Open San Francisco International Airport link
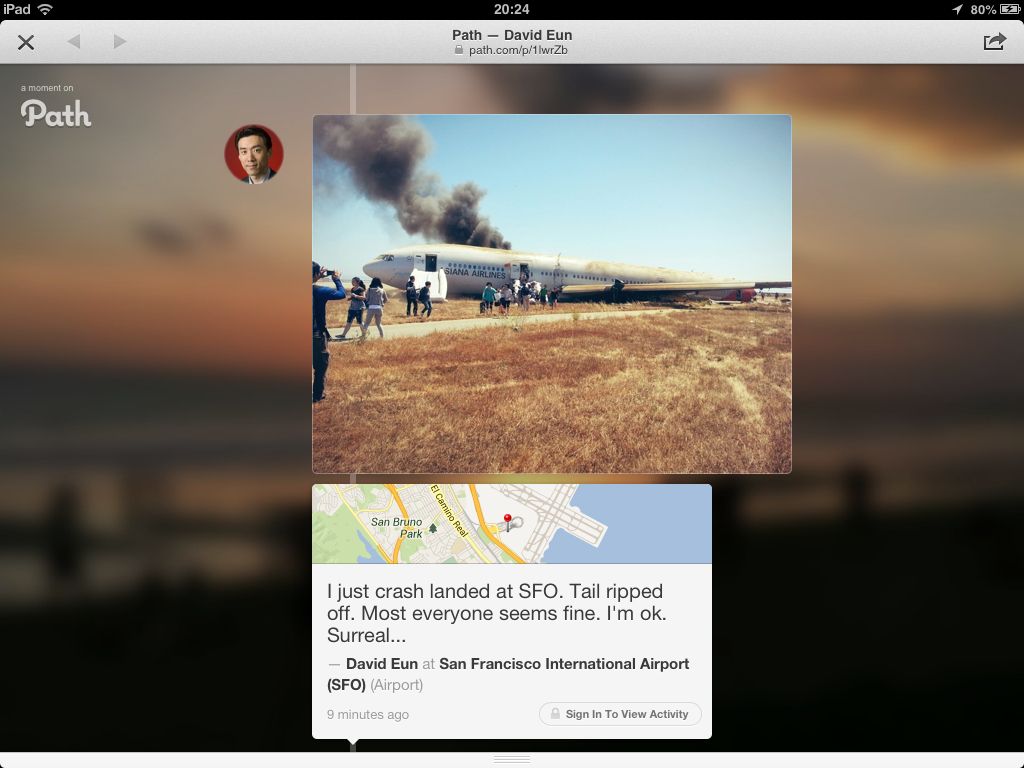 [x=563, y=664]
